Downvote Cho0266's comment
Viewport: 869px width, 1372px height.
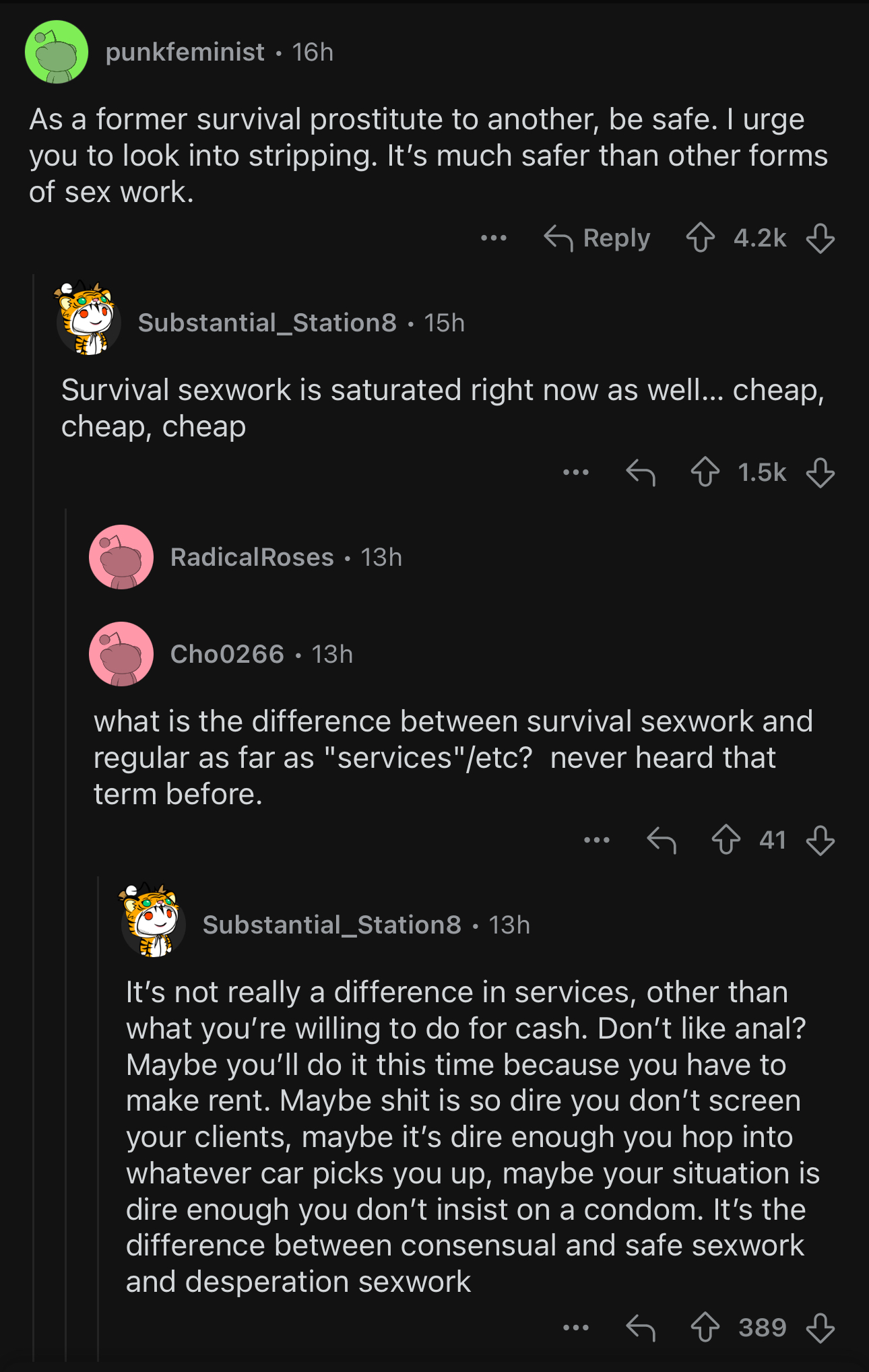tap(820, 840)
